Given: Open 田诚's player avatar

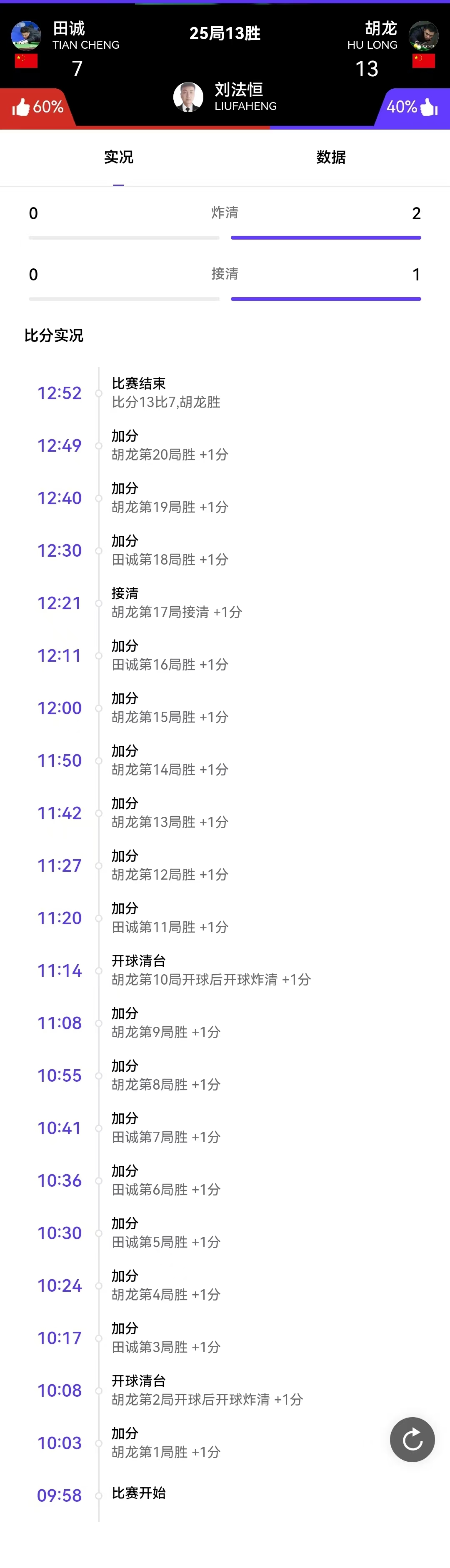Looking at the screenshot, I should 26,35.
